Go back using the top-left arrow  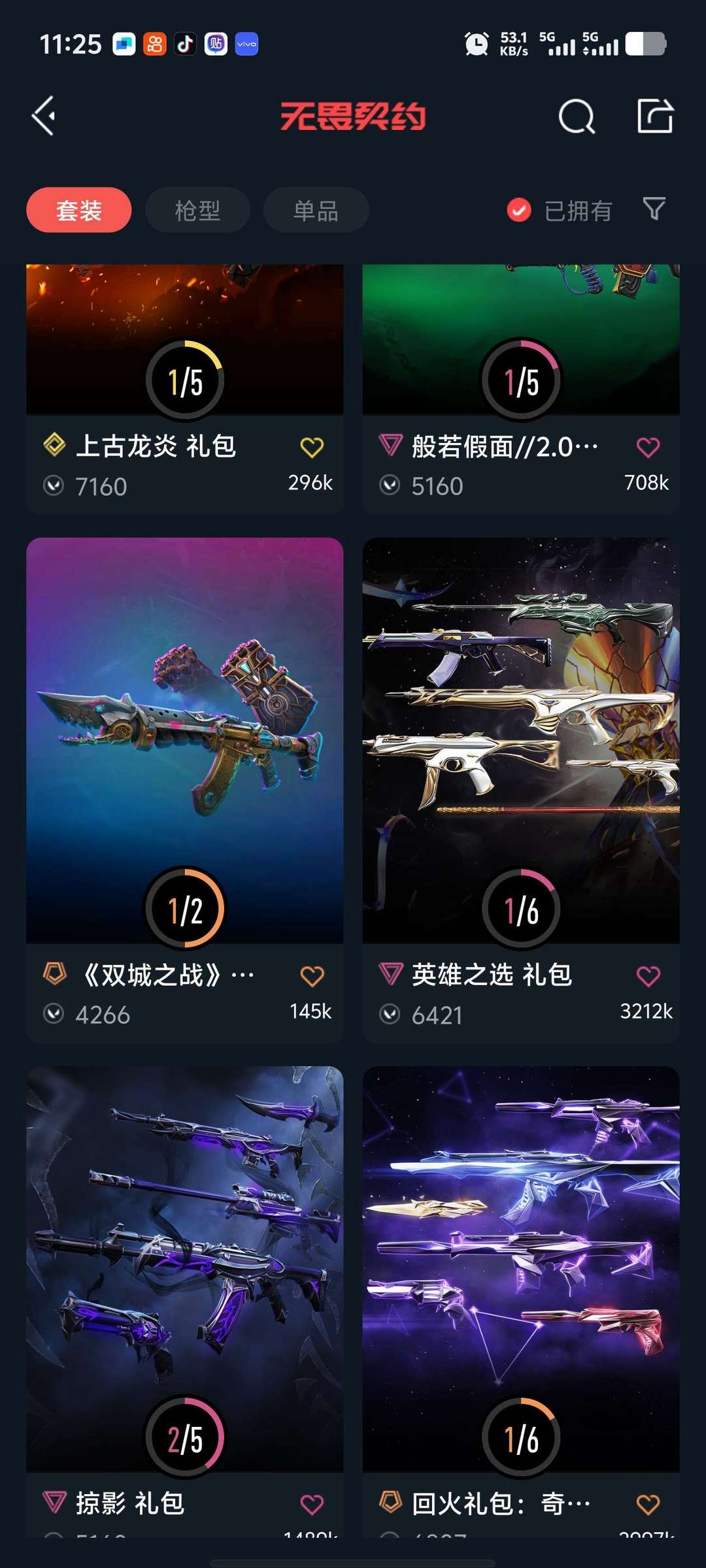click(x=44, y=116)
